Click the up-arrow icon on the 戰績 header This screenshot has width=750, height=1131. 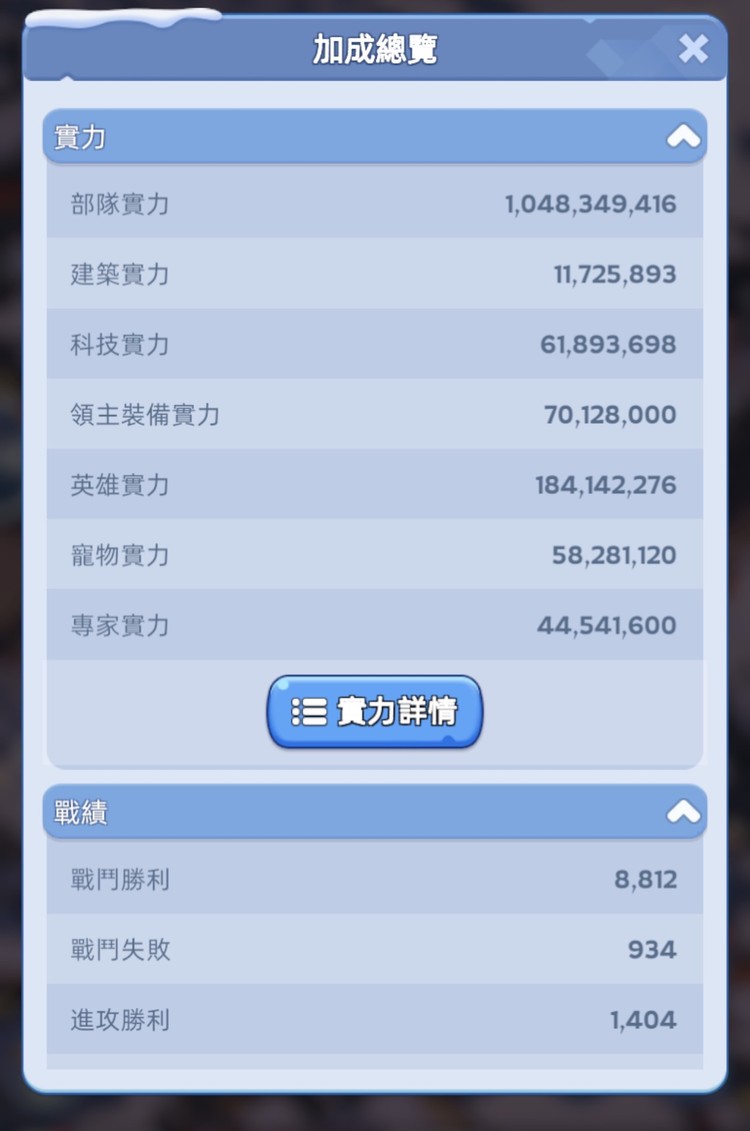pyautogui.click(x=683, y=812)
